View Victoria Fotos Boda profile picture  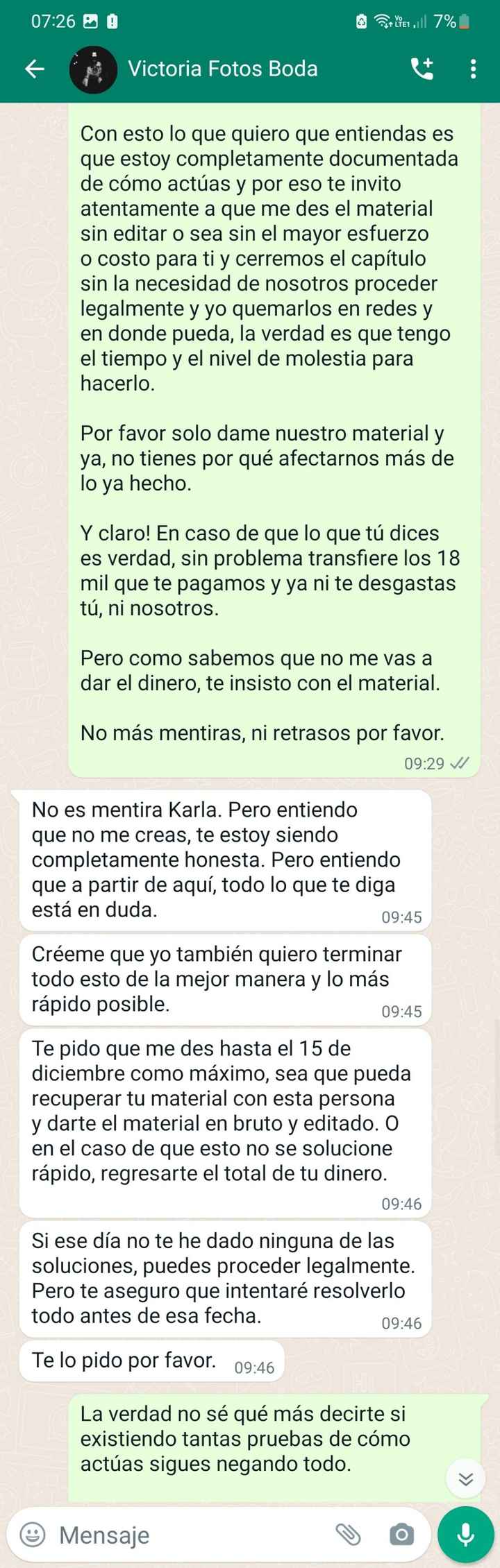(x=93, y=69)
